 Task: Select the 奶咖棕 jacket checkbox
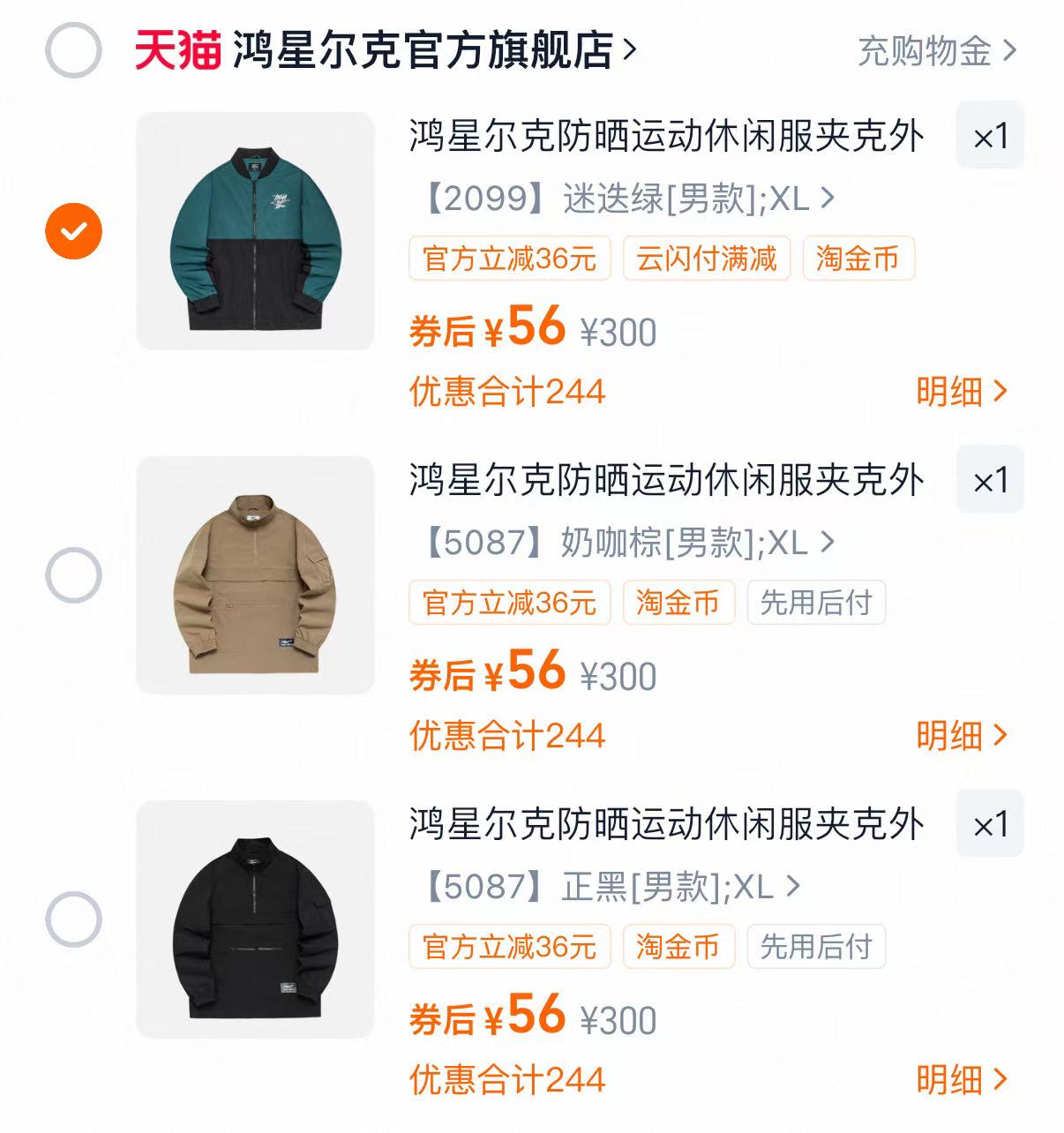tap(75, 572)
